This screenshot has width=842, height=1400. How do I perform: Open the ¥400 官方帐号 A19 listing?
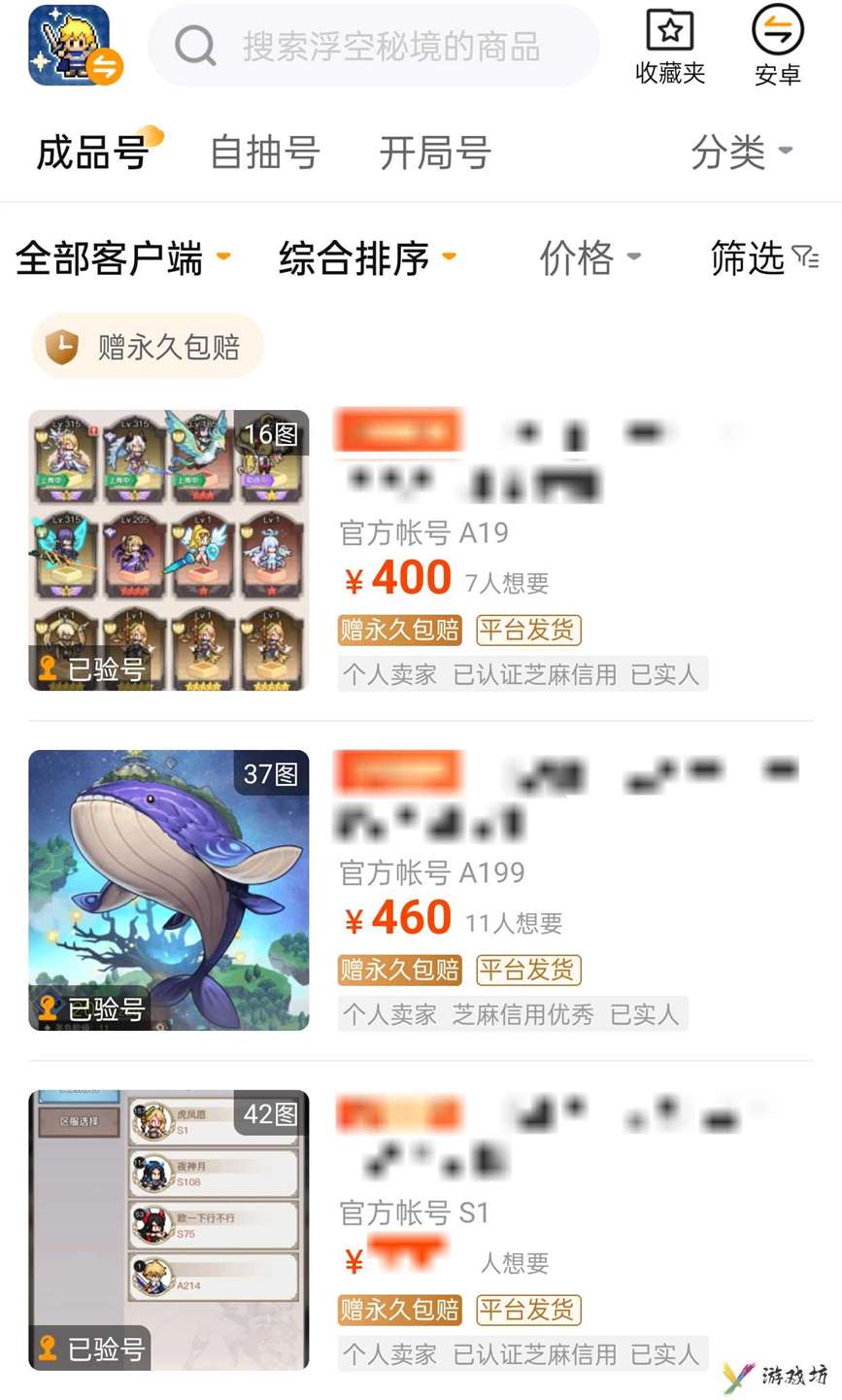pyautogui.click(x=421, y=551)
